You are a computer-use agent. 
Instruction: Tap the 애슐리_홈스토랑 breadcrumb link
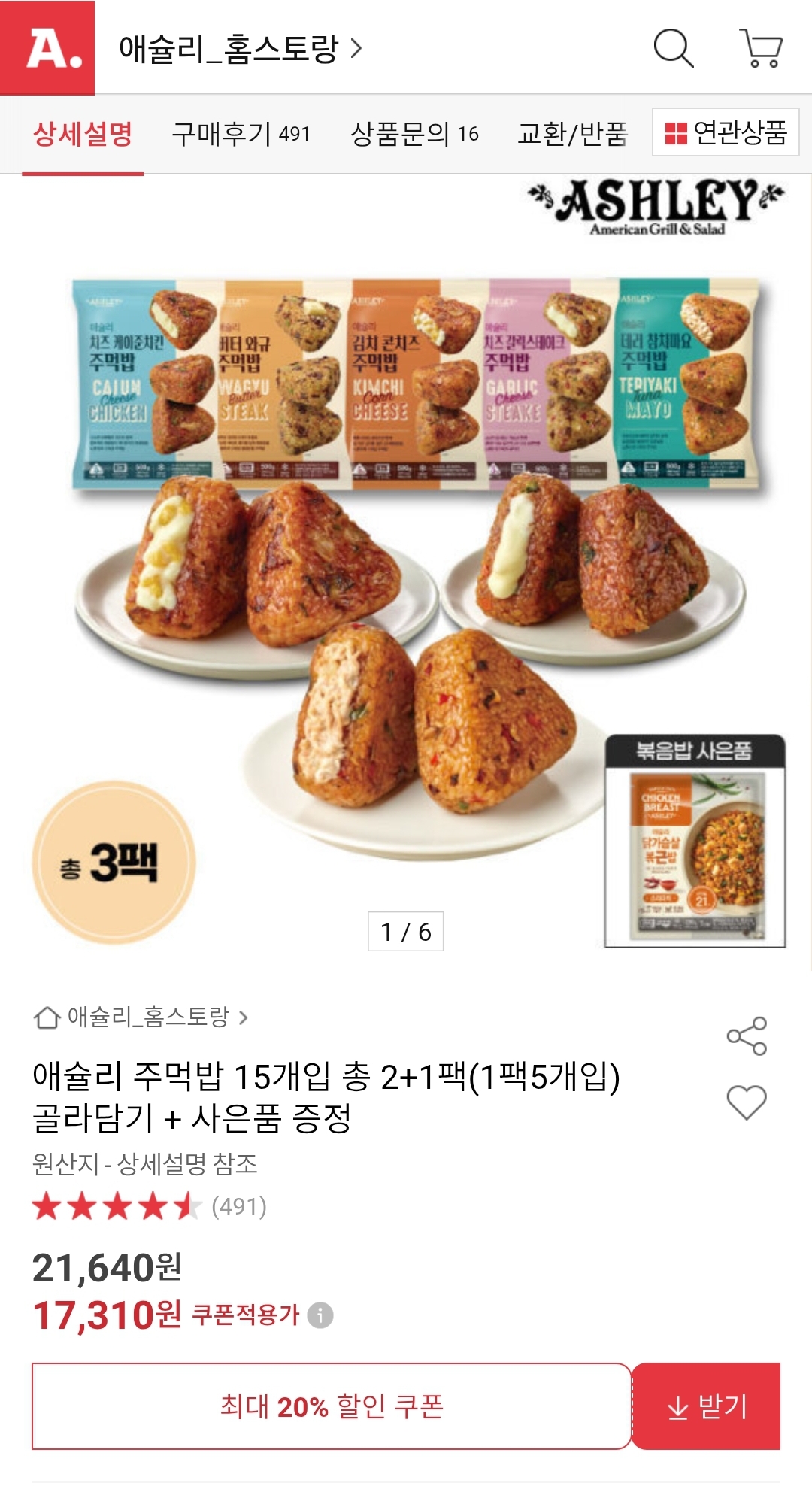(141, 1017)
